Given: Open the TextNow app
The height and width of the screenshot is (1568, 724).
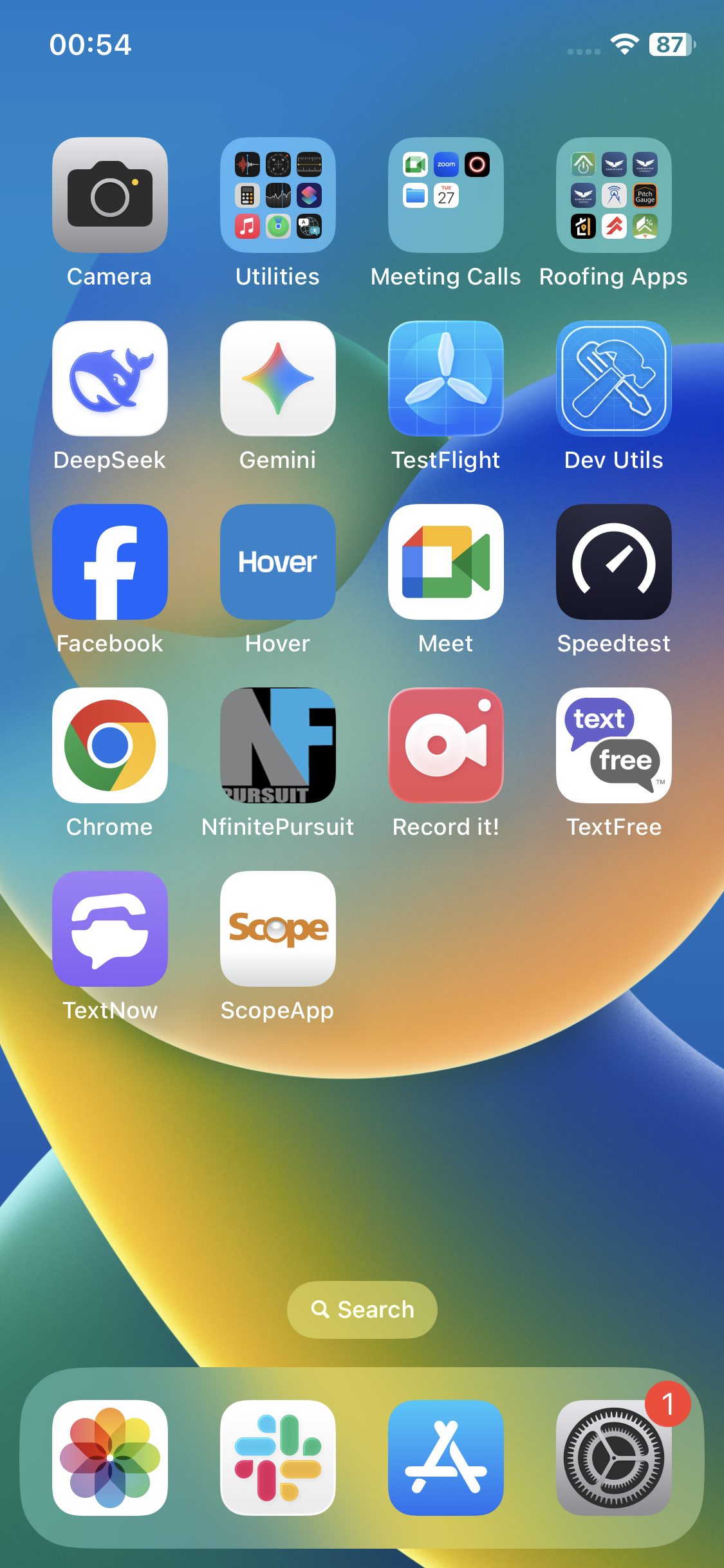Looking at the screenshot, I should 110,929.
